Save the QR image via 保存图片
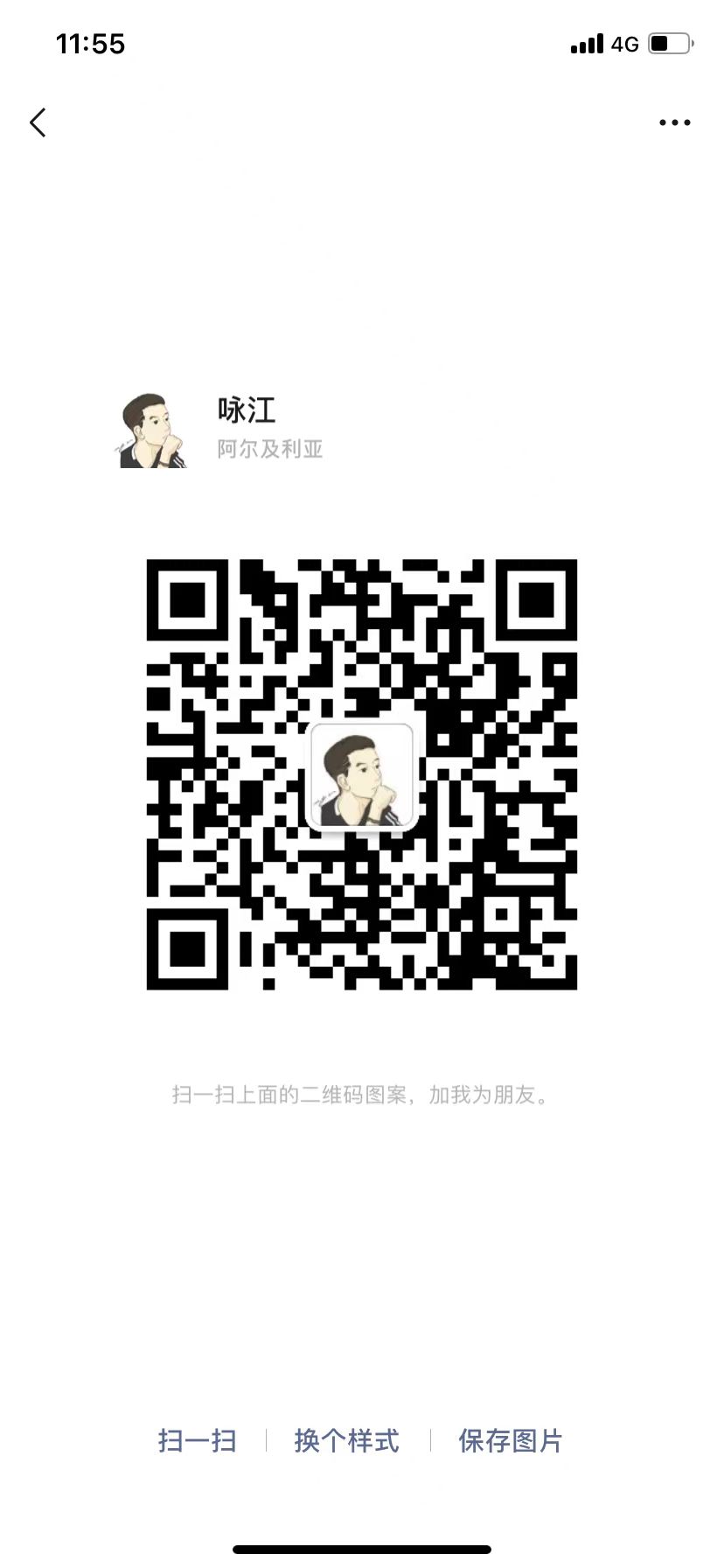 tap(510, 1440)
